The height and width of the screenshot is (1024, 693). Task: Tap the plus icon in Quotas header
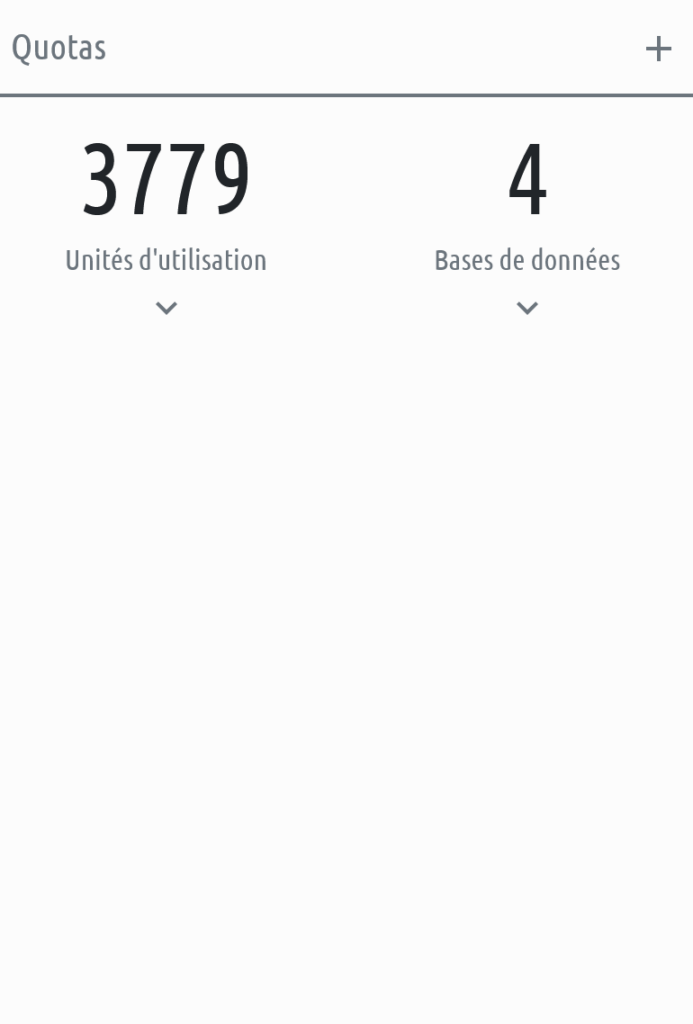pyautogui.click(x=658, y=48)
